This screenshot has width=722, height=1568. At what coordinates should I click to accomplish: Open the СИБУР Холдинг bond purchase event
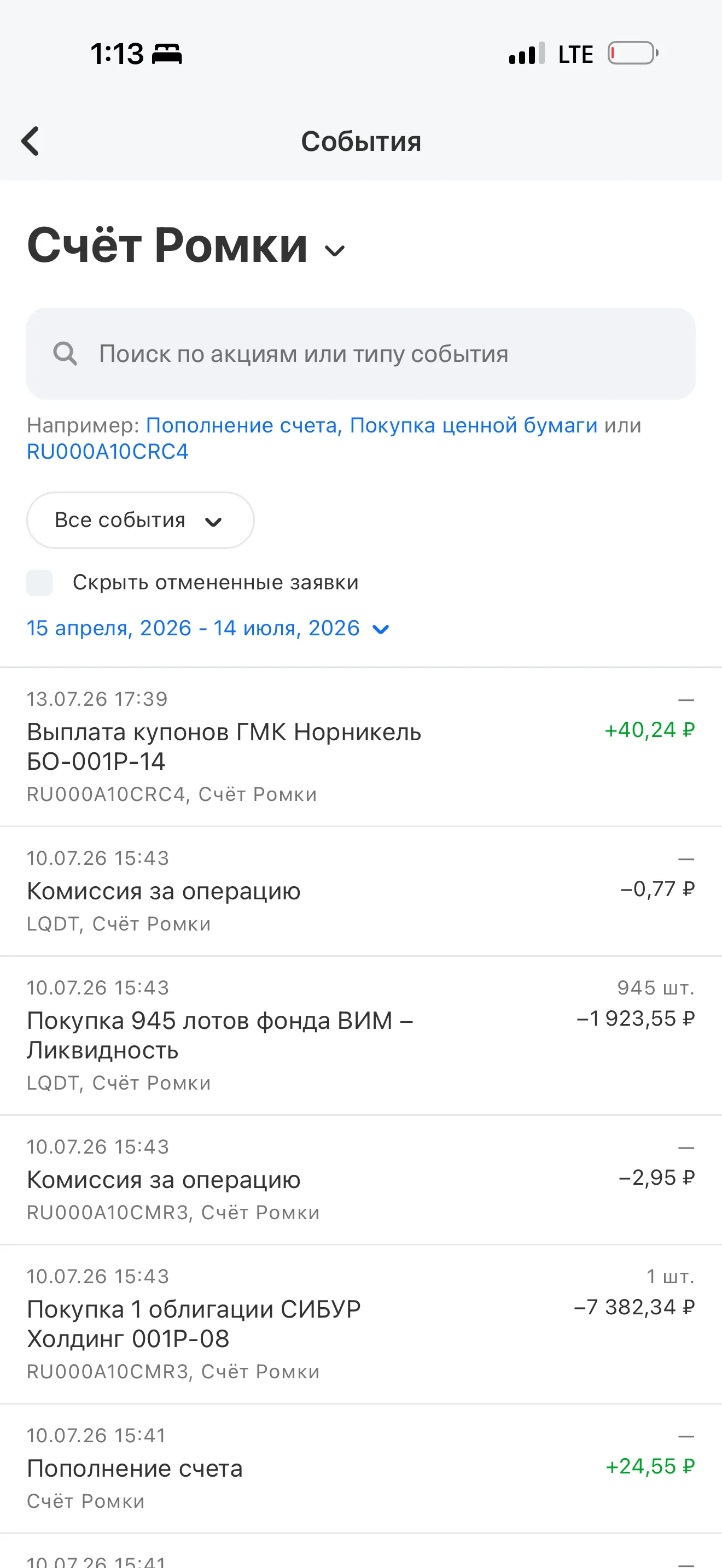click(x=361, y=1325)
